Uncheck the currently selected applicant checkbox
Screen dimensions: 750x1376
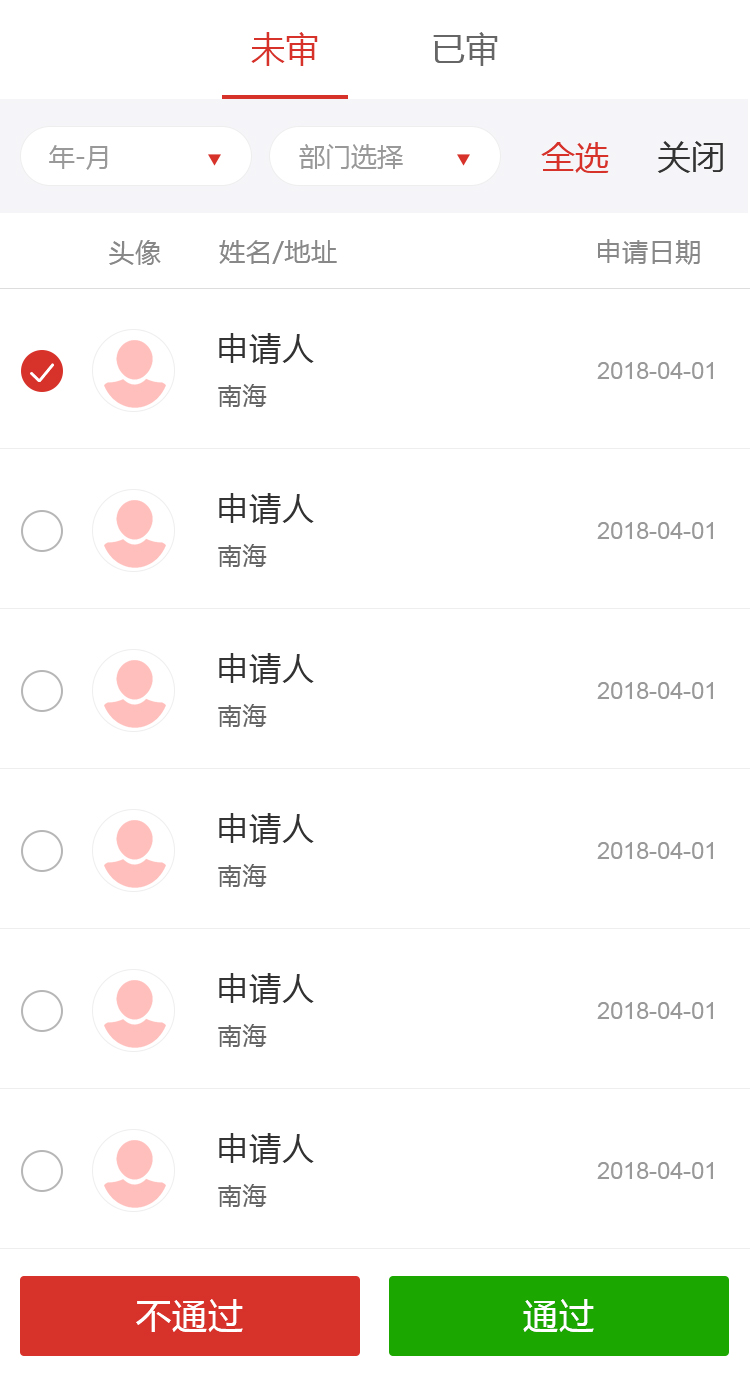point(42,371)
